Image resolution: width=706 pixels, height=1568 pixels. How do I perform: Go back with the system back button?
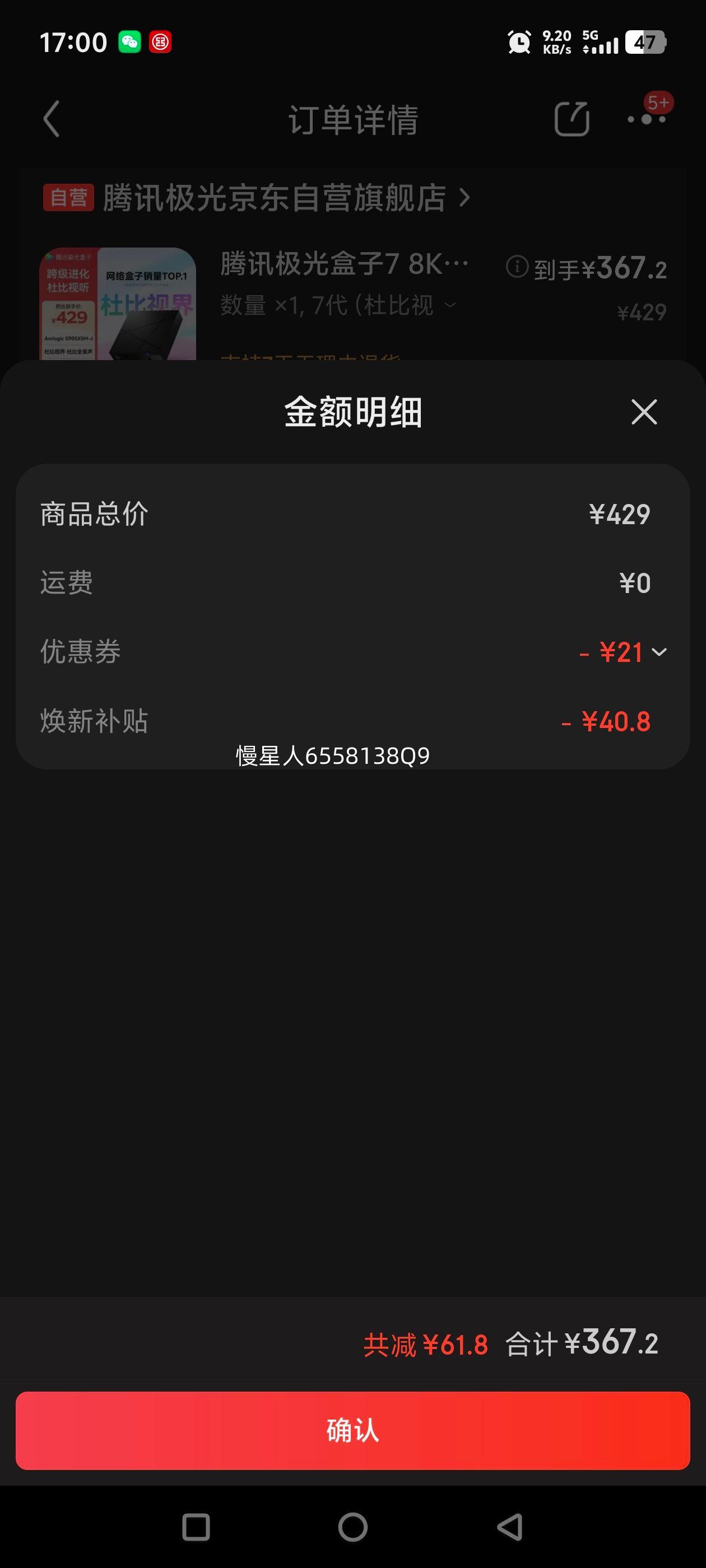(x=510, y=1527)
